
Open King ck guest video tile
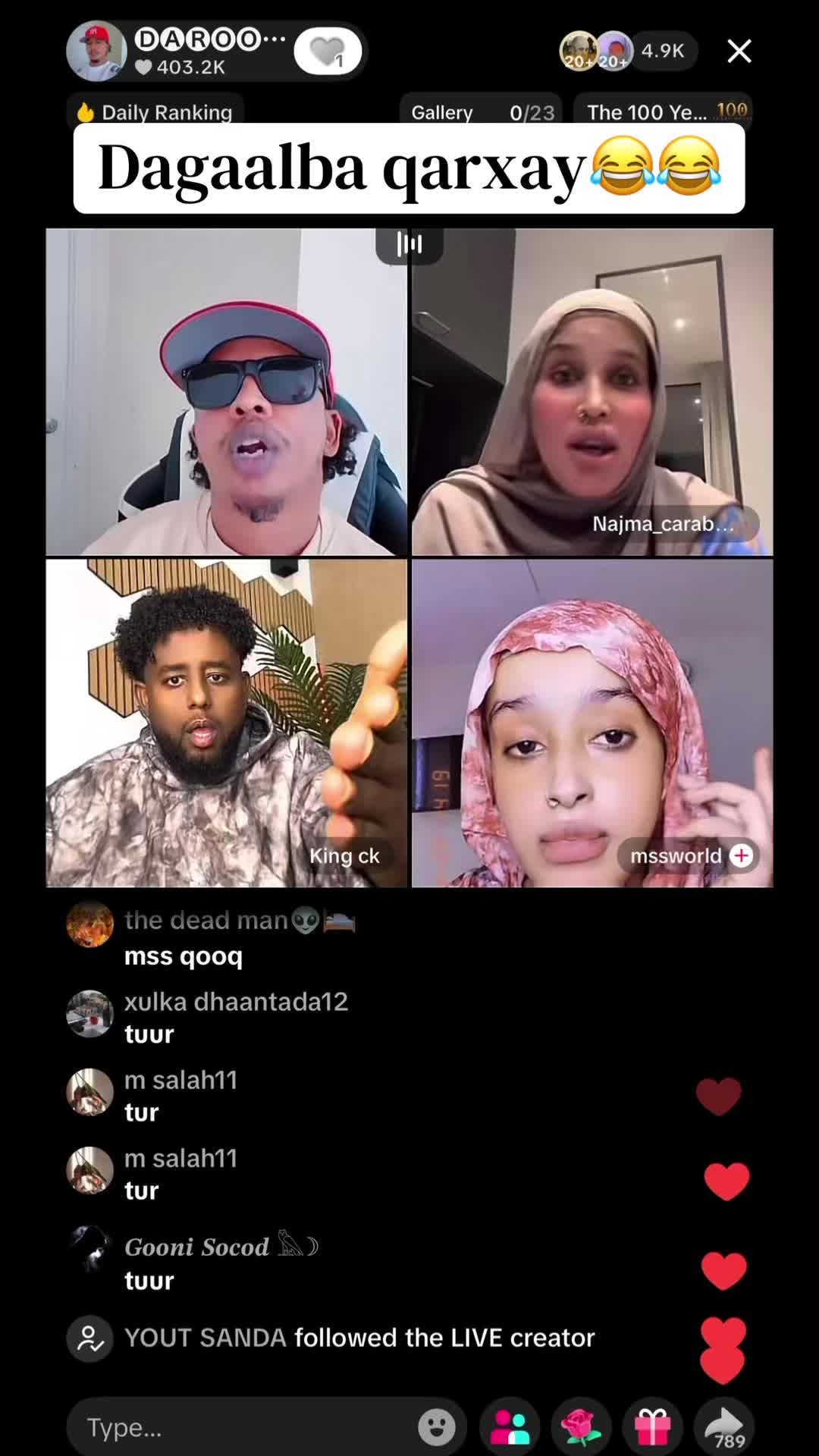(x=227, y=723)
